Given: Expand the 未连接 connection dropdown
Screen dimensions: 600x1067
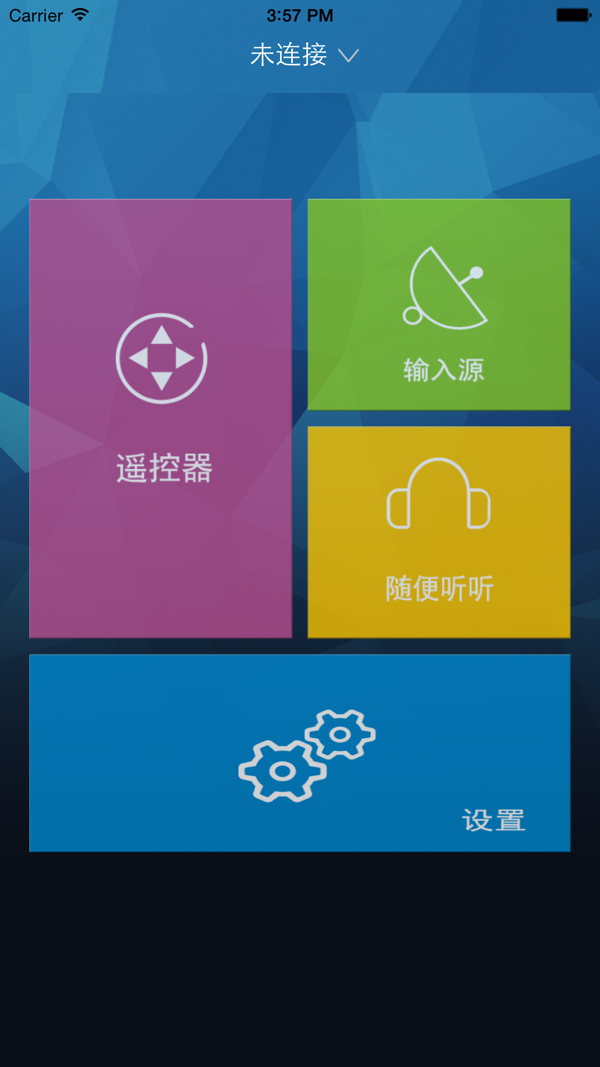Looking at the screenshot, I should point(304,55).
